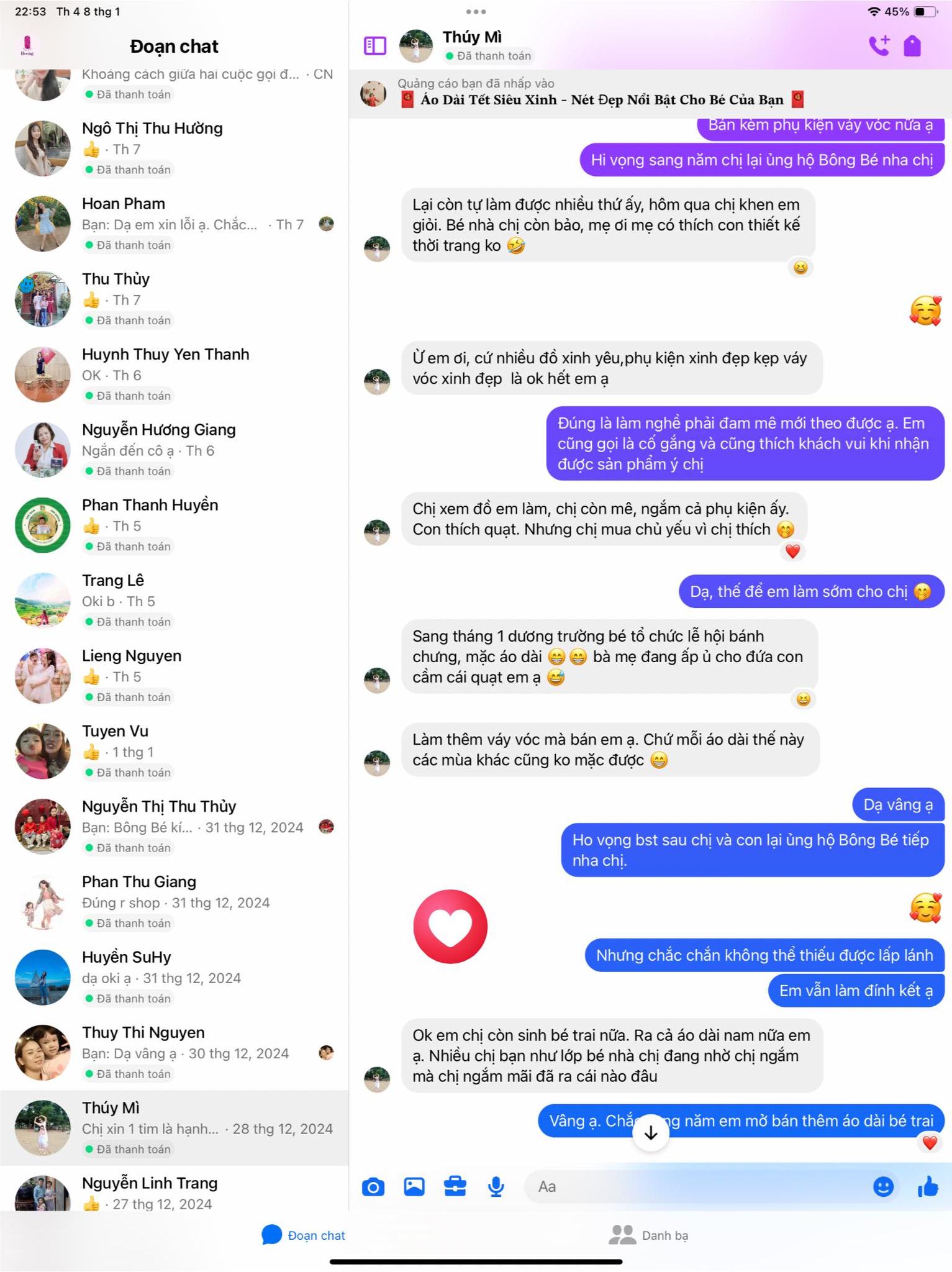Viewport: 952px width, 1272px height.
Task: Open the Áo Dài Tết ad banner
Action: click(x=601, y=99)
